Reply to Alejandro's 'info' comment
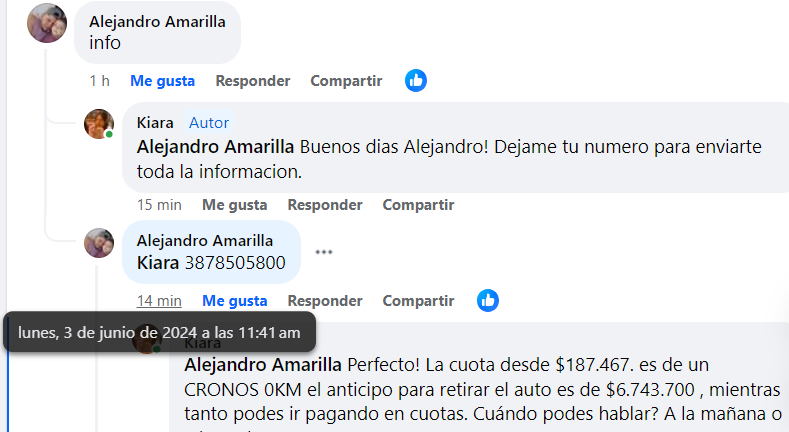This screenshot has width=789, height=432. pyautogui.click(x=253, y=81)
